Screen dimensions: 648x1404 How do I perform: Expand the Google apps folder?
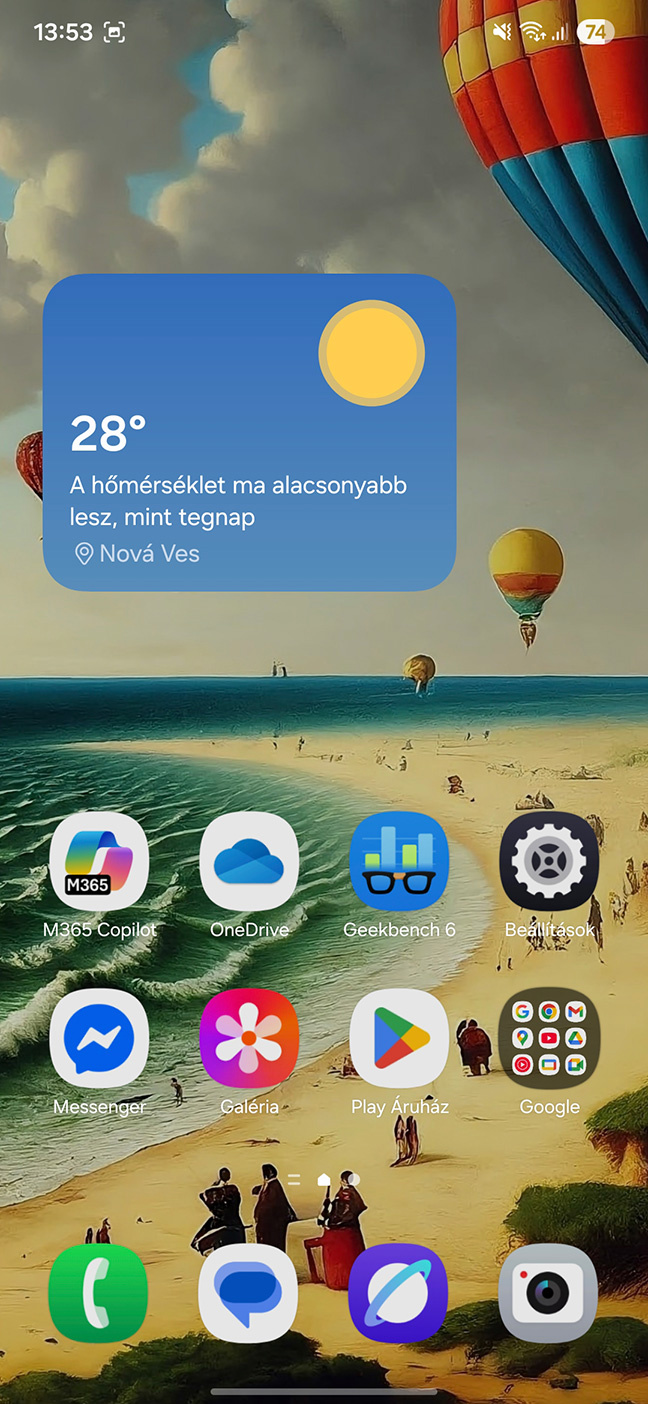pos(549,1038)
